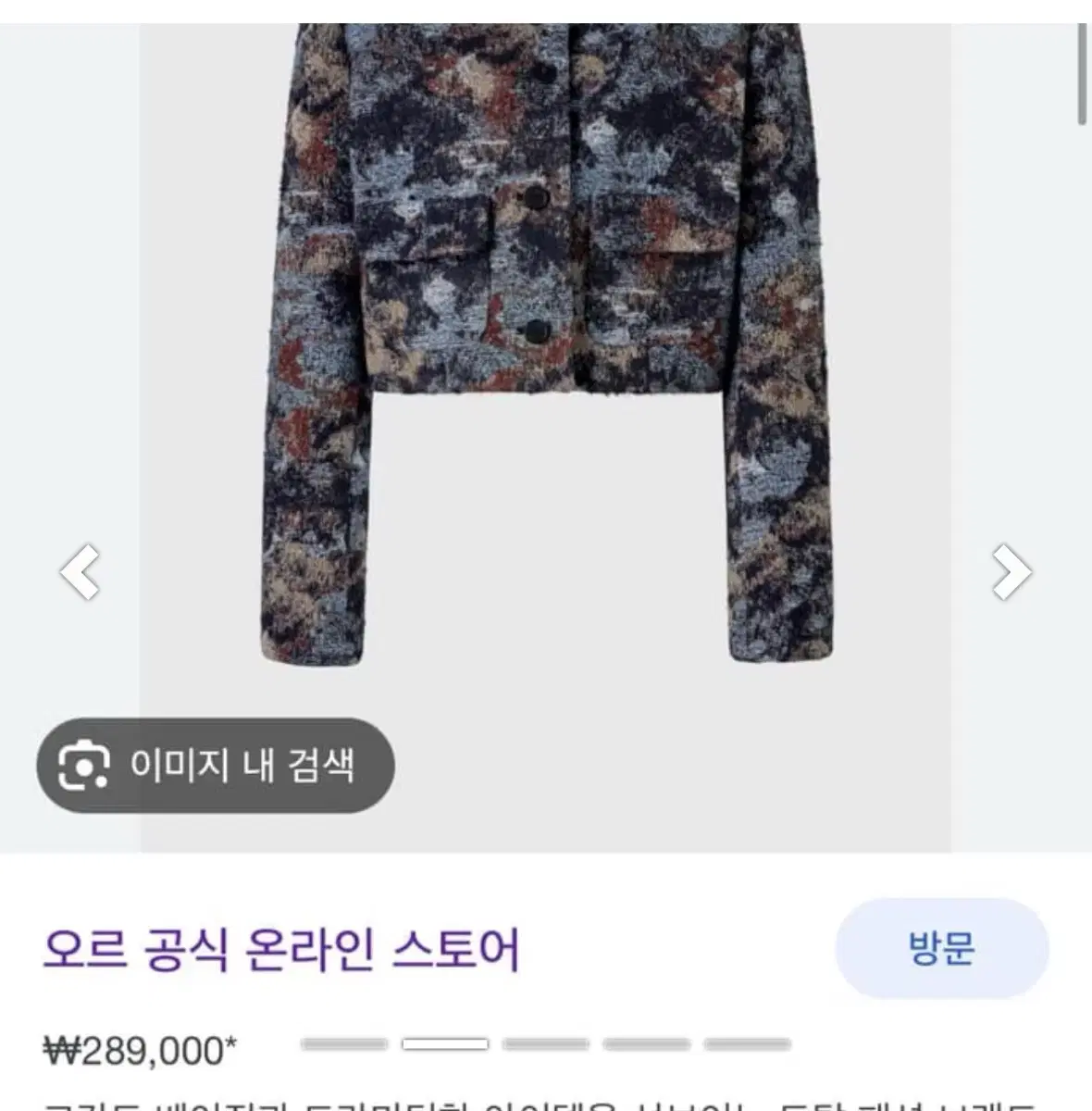This screenshot has height=1111, width=1092.
Task: Click the camera icon on the dark search pill
Action: tap(84, 764)
